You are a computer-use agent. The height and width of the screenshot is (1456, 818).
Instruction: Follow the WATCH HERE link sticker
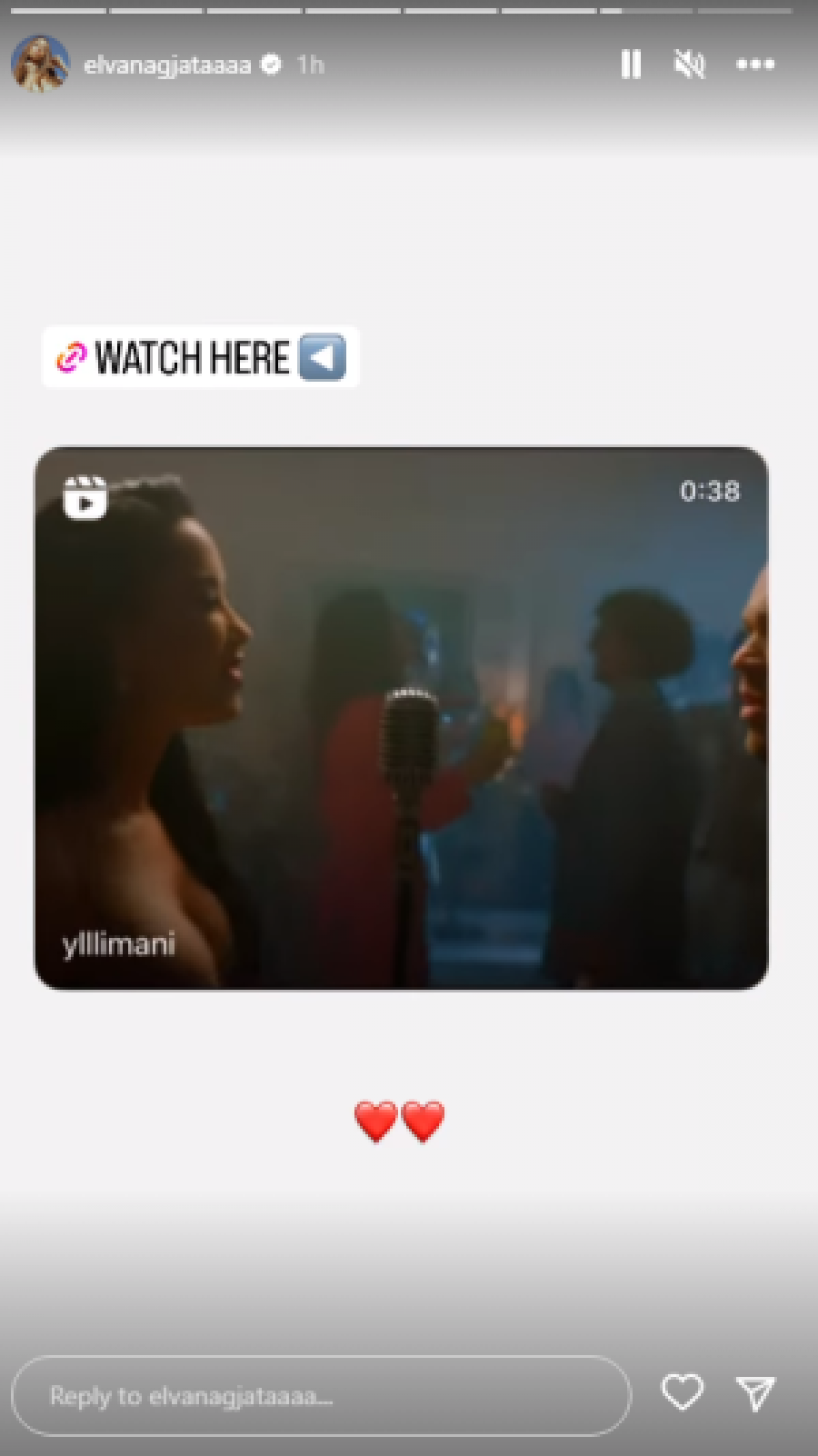201,357
